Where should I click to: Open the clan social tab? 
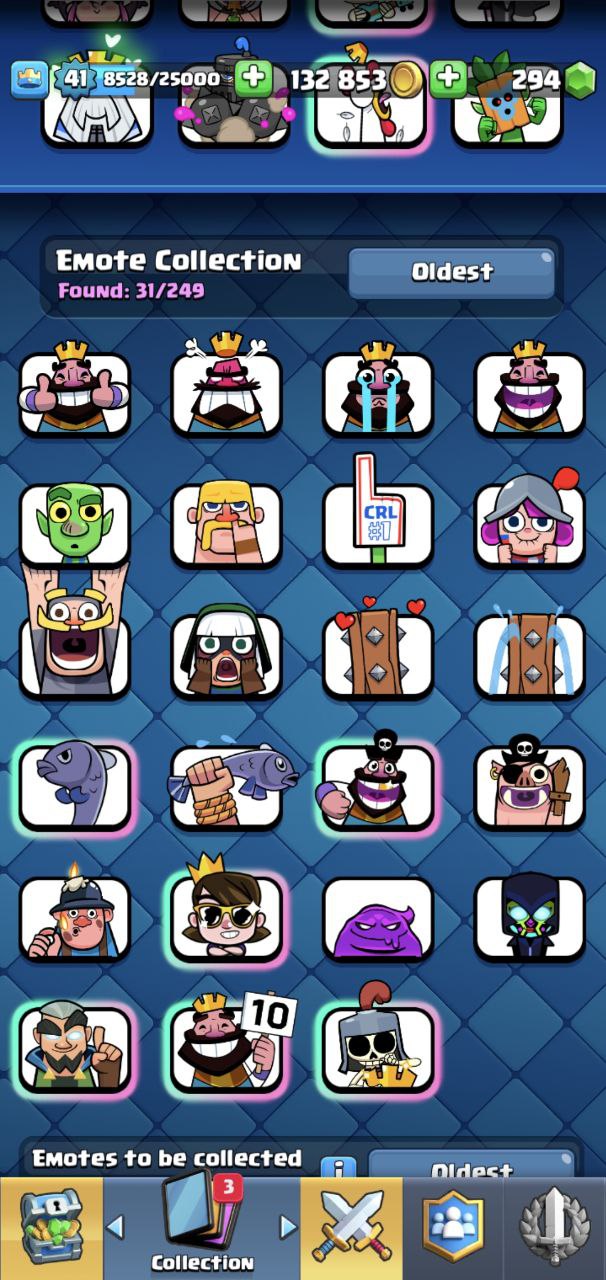[453, 1227]
